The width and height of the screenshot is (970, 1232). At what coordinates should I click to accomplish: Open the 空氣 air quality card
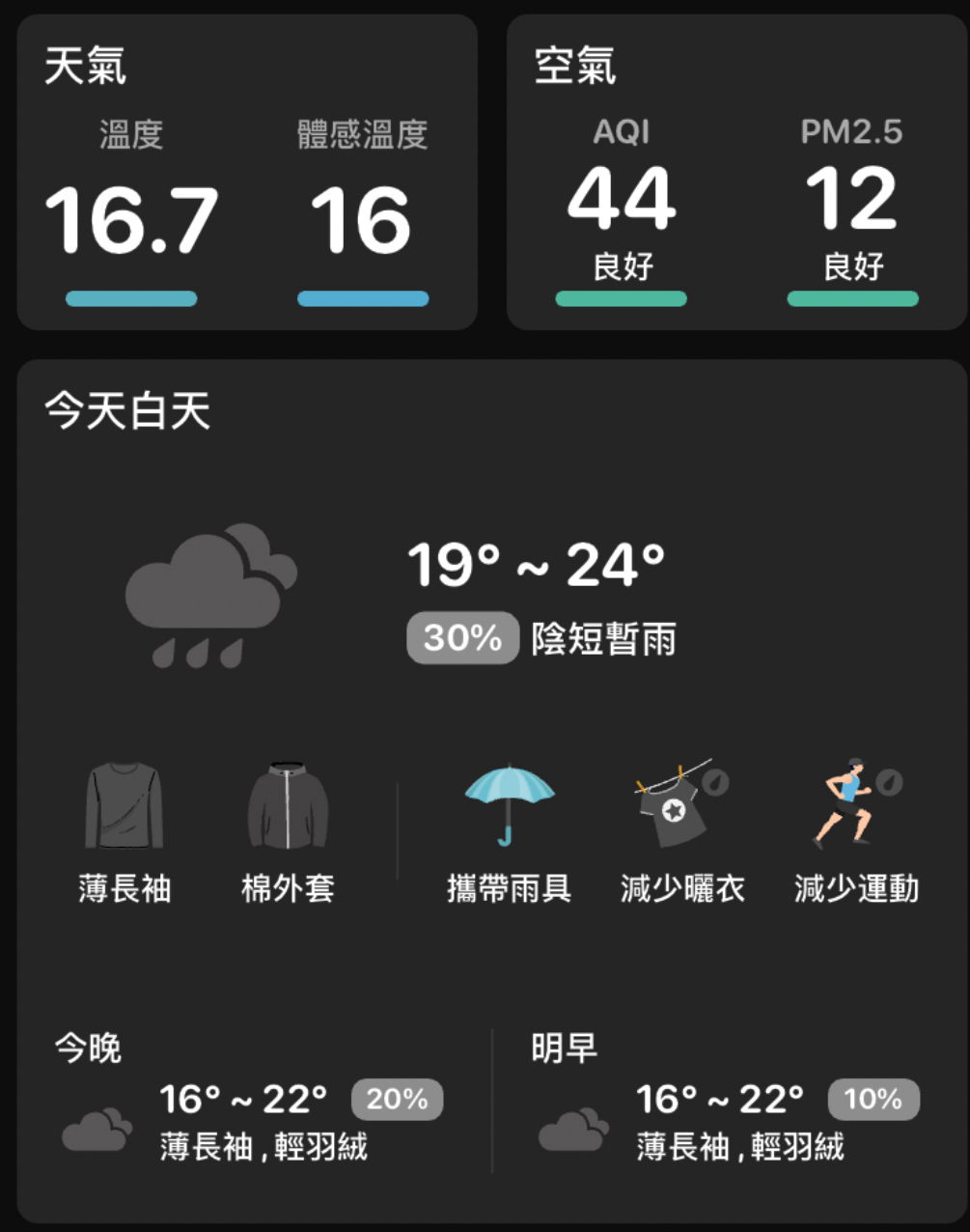(x=736, y=174)
